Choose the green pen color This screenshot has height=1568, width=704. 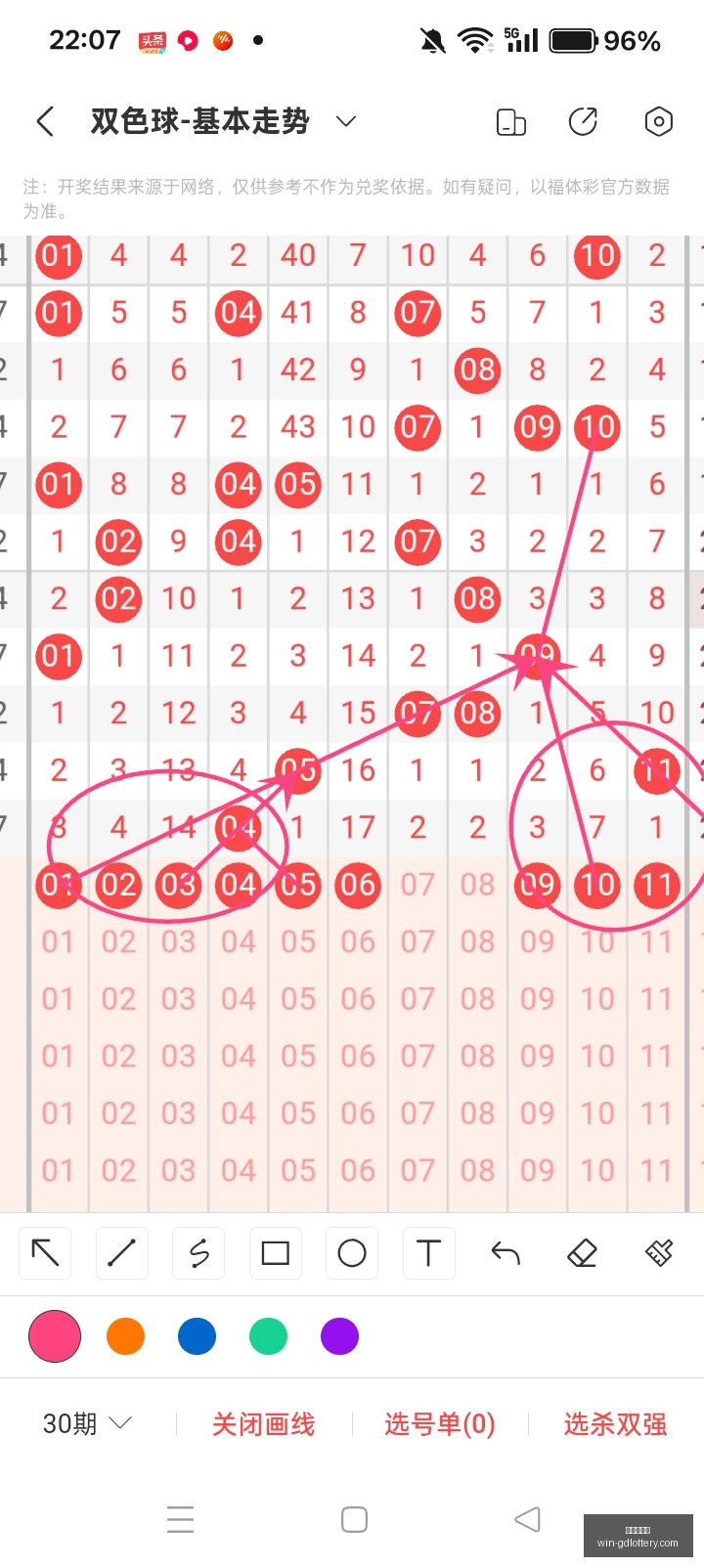tap(269, 1336)
